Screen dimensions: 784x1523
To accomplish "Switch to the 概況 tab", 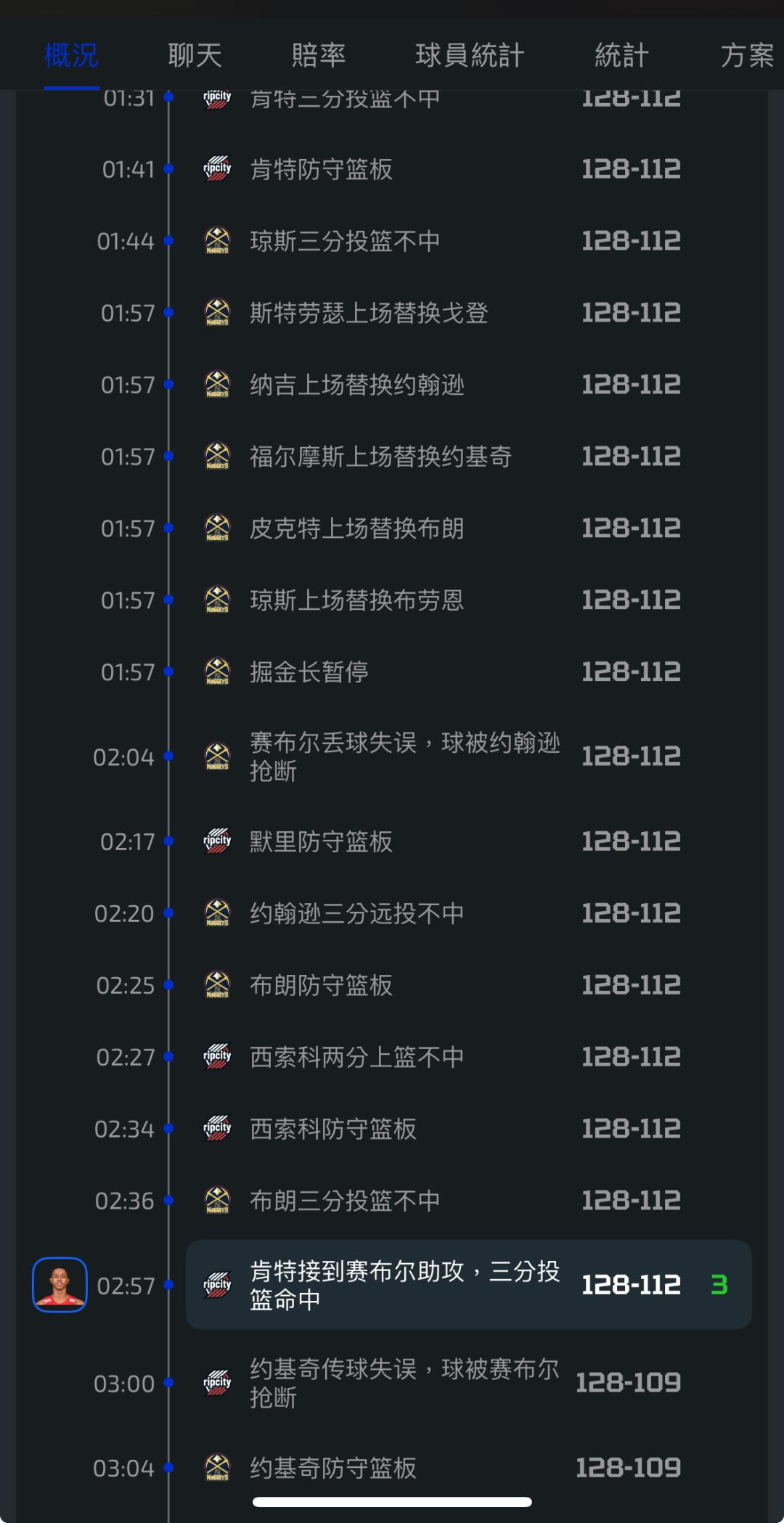I will [71, 55].
